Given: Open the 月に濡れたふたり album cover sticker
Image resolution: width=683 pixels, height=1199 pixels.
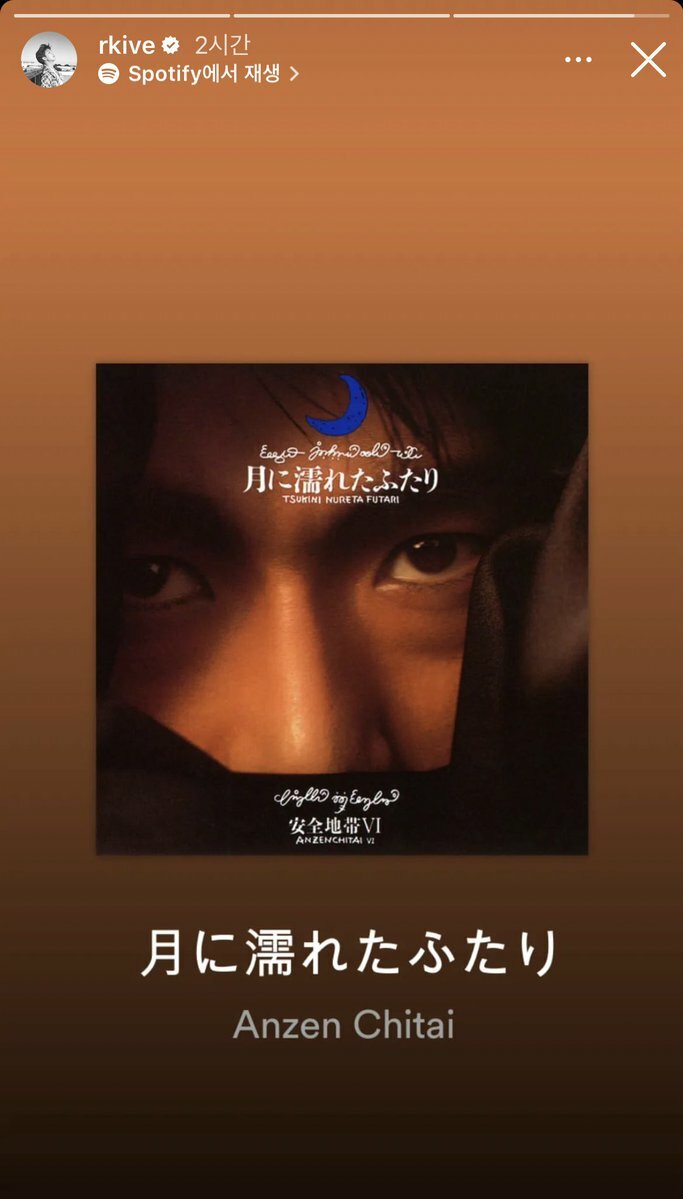Looking at the screenshot, I should [342, 609].
